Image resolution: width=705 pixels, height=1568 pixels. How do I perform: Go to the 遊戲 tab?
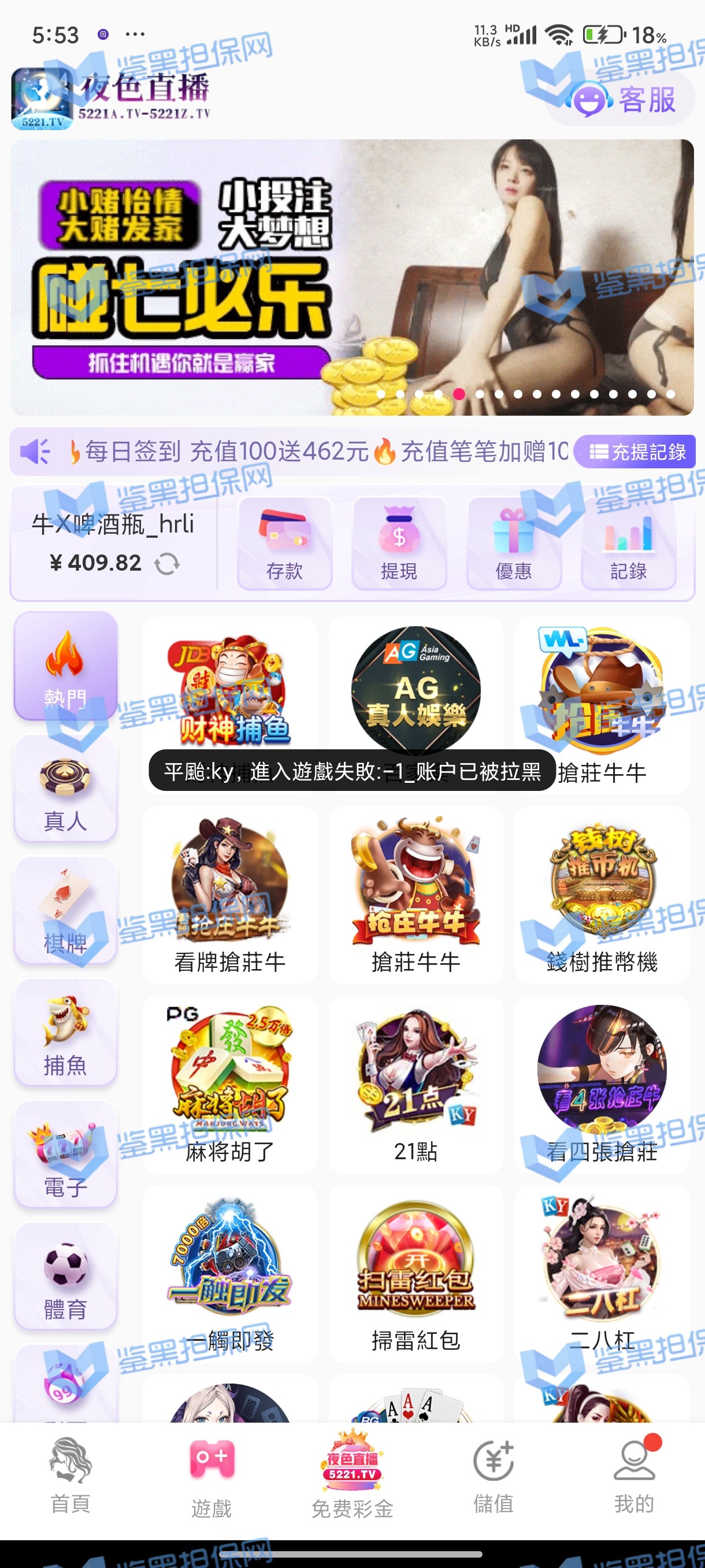pyautogui.click(x=211, y=1475)
